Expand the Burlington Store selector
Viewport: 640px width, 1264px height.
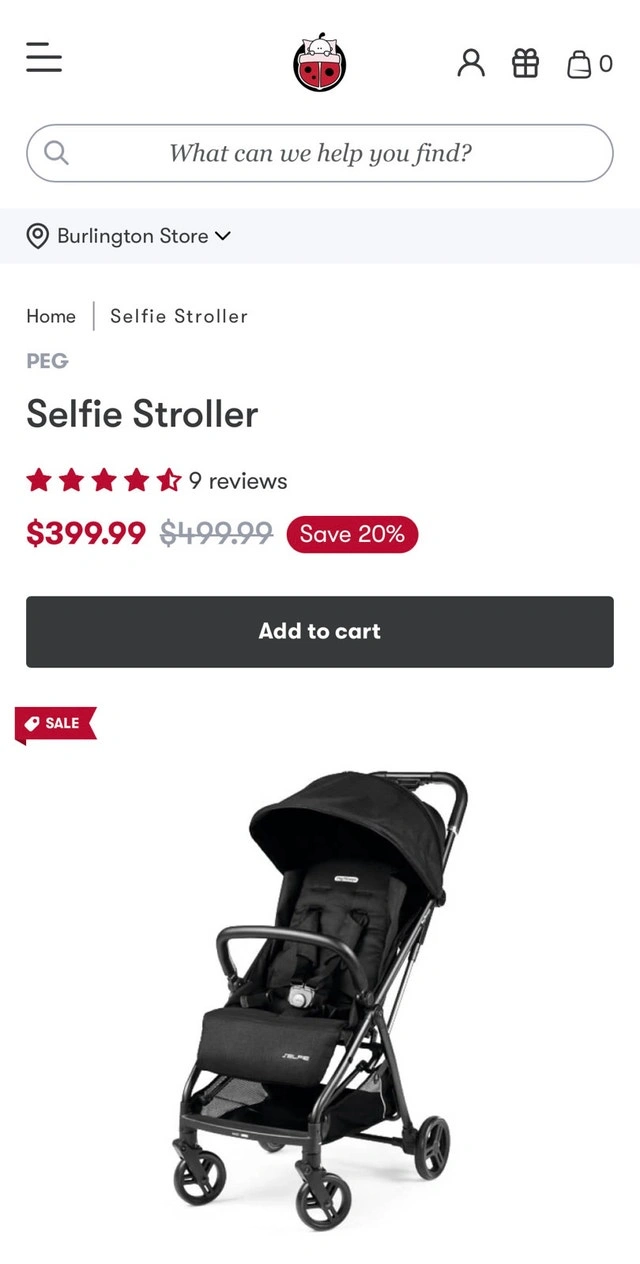pos(130,236)
